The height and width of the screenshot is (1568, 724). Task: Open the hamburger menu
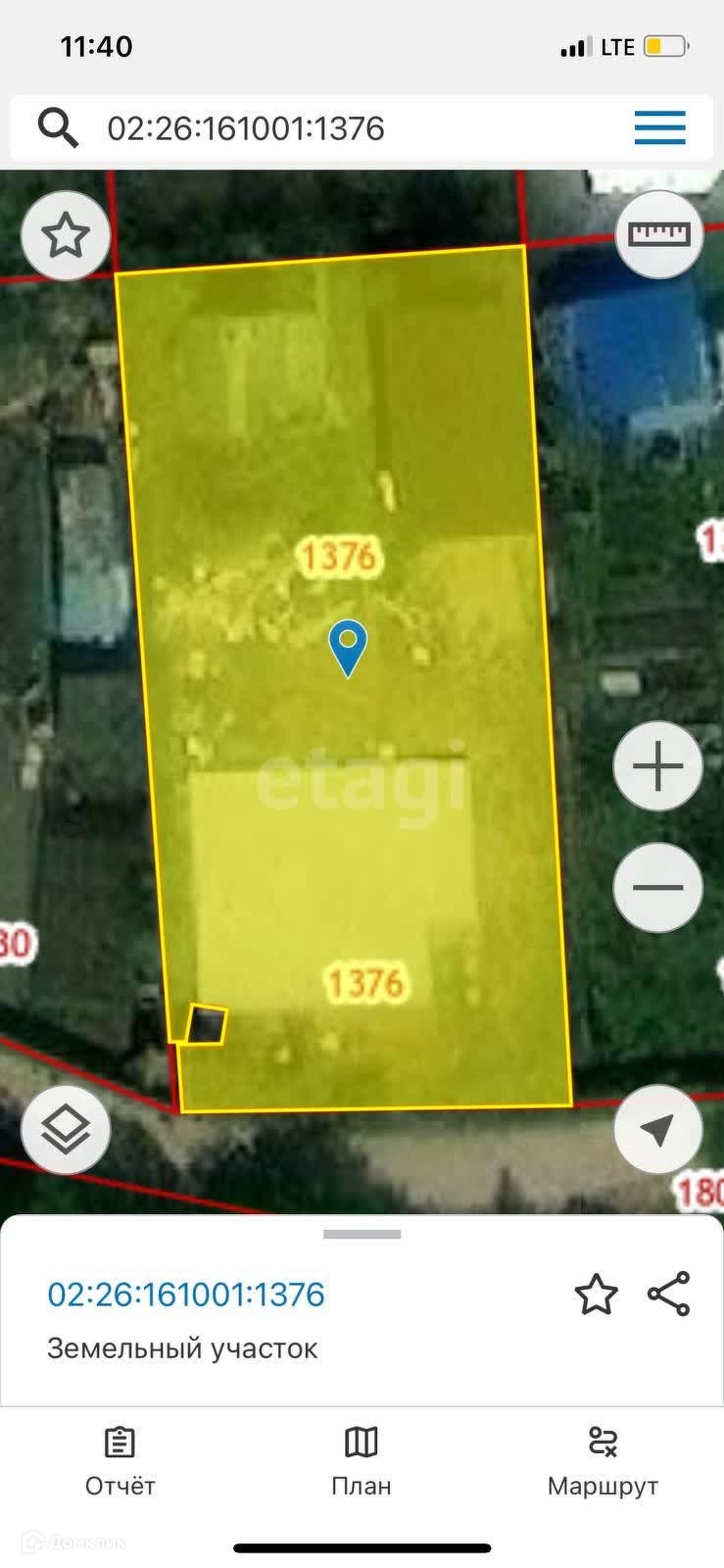click(x=659, y=128)
